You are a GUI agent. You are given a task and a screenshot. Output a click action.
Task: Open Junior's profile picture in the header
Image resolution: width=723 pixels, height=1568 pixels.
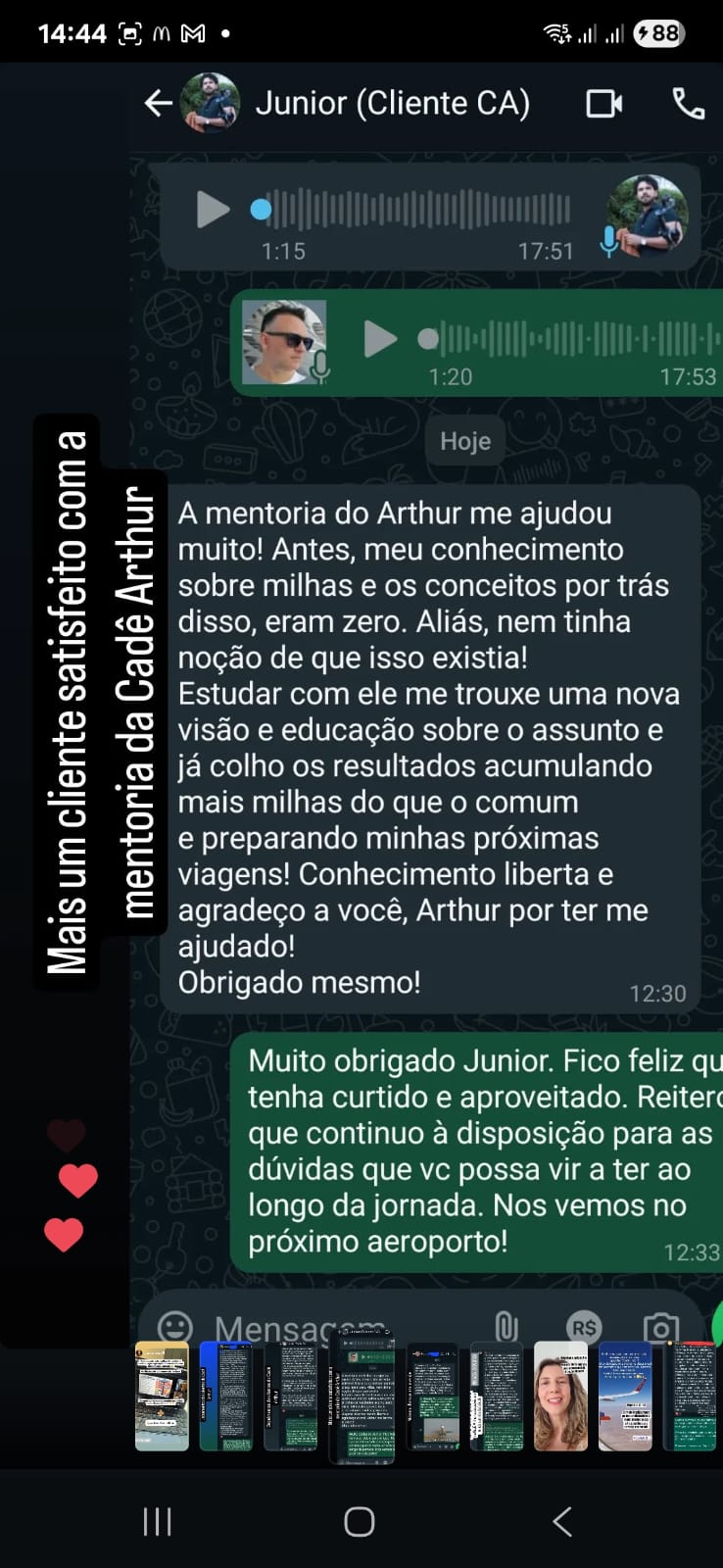coord(213,102)
